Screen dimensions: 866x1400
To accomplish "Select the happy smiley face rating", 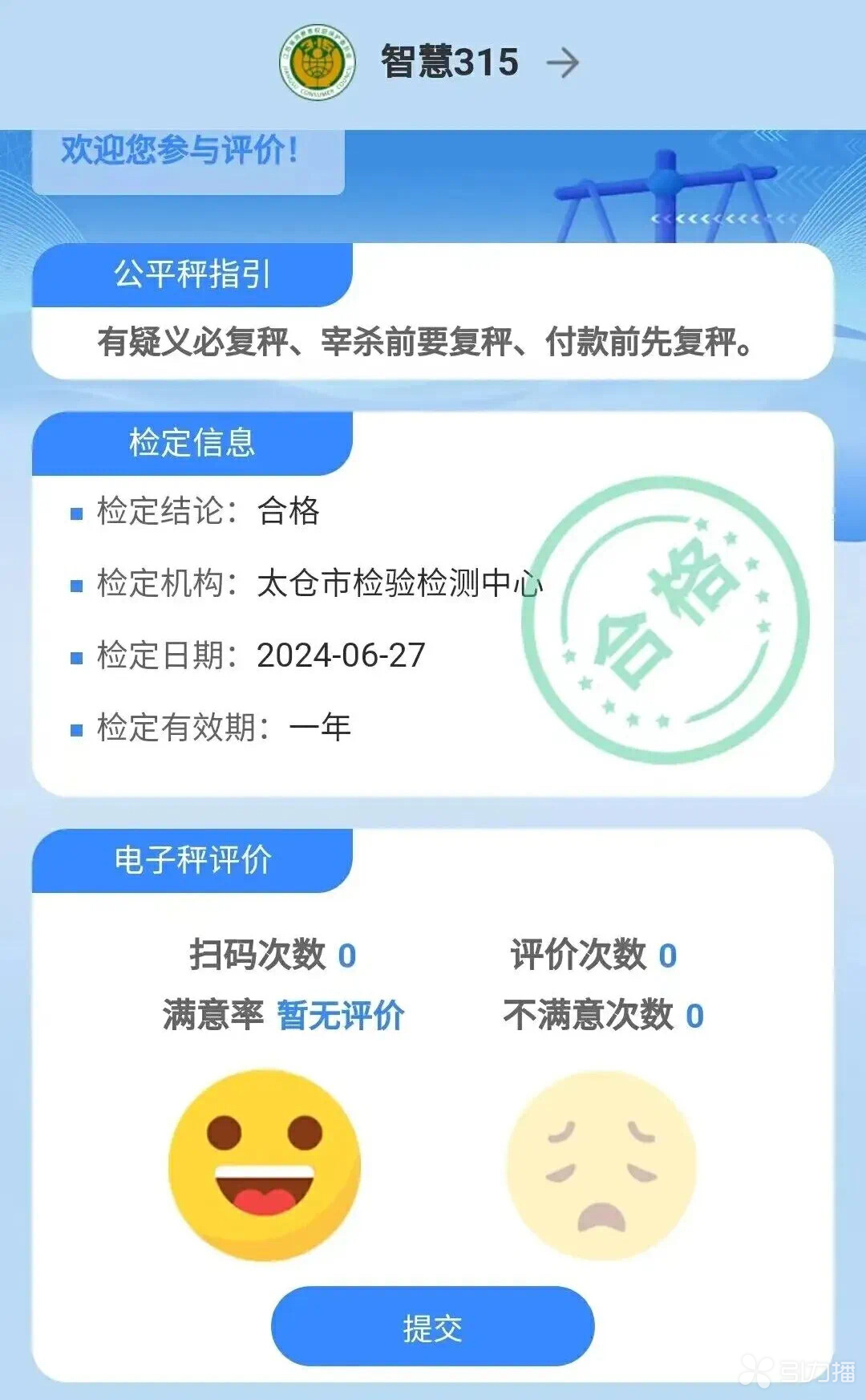I will [265, 1165].
